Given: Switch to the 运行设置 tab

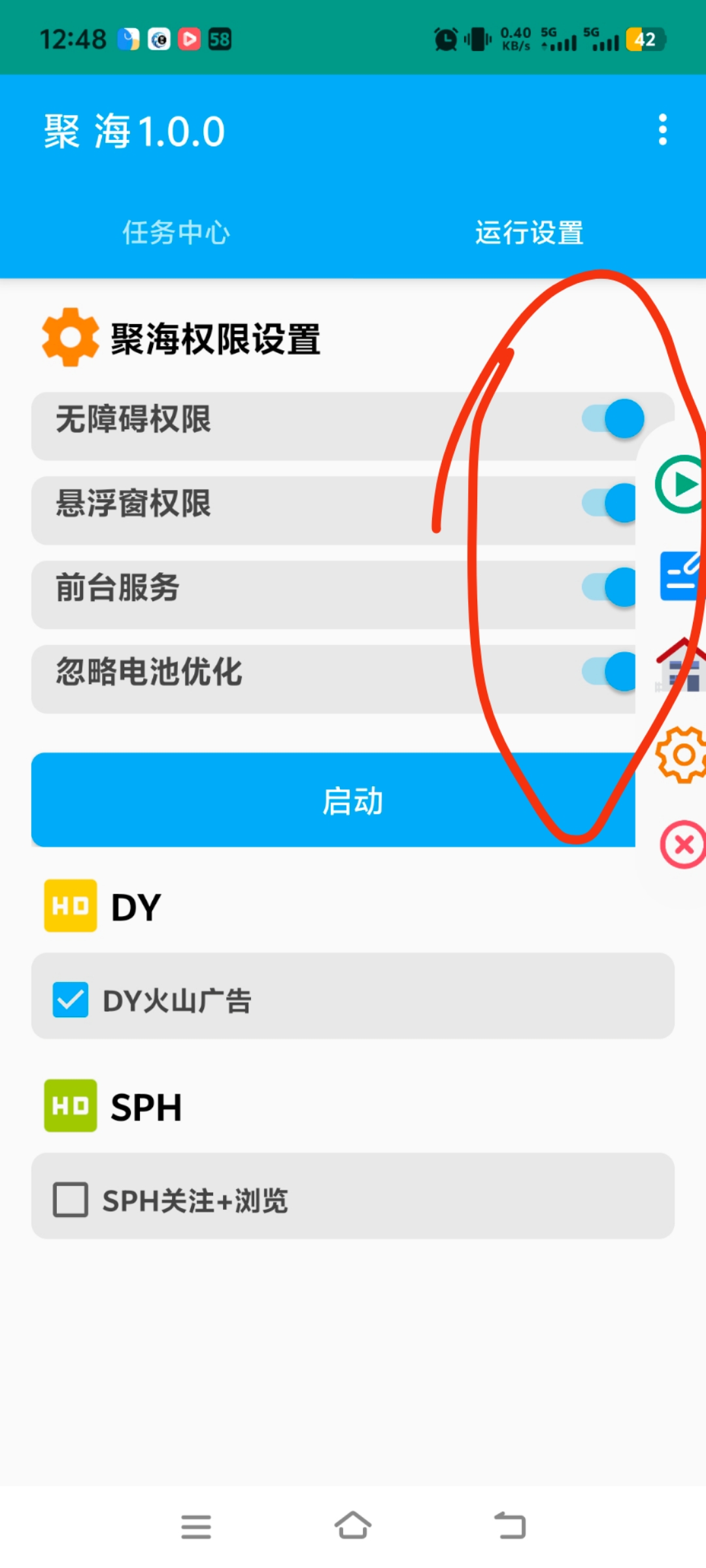Looking at the screenshot, I should [529, 233].
